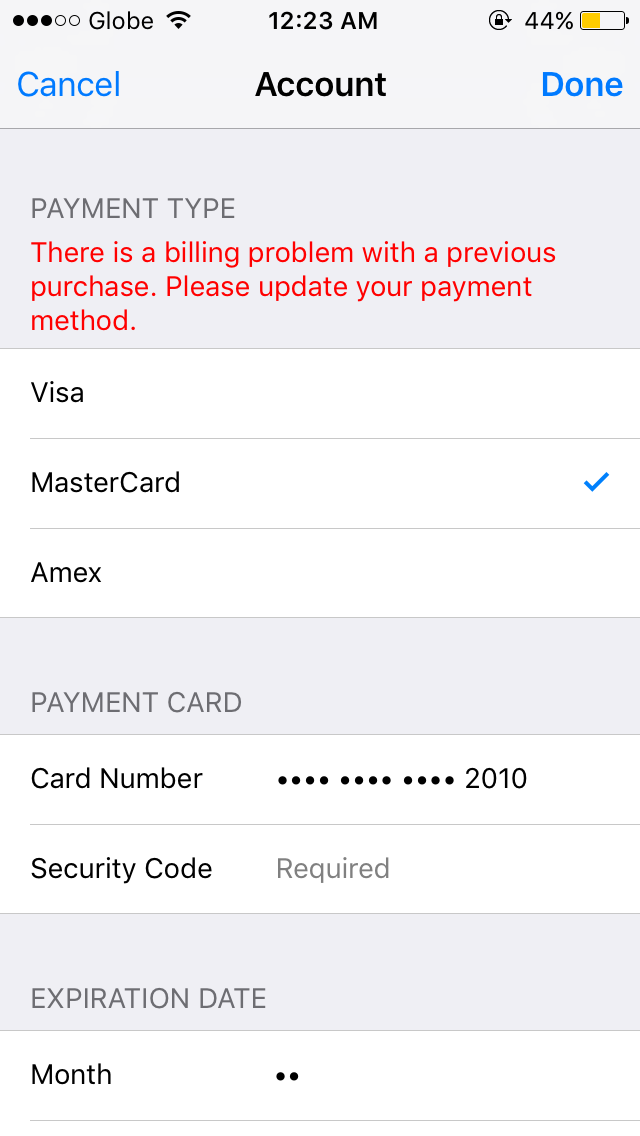Image resolution: width=640 pixels, height=1136 pixels.
Task: Cancel account editing
Action: click(69, 85)
